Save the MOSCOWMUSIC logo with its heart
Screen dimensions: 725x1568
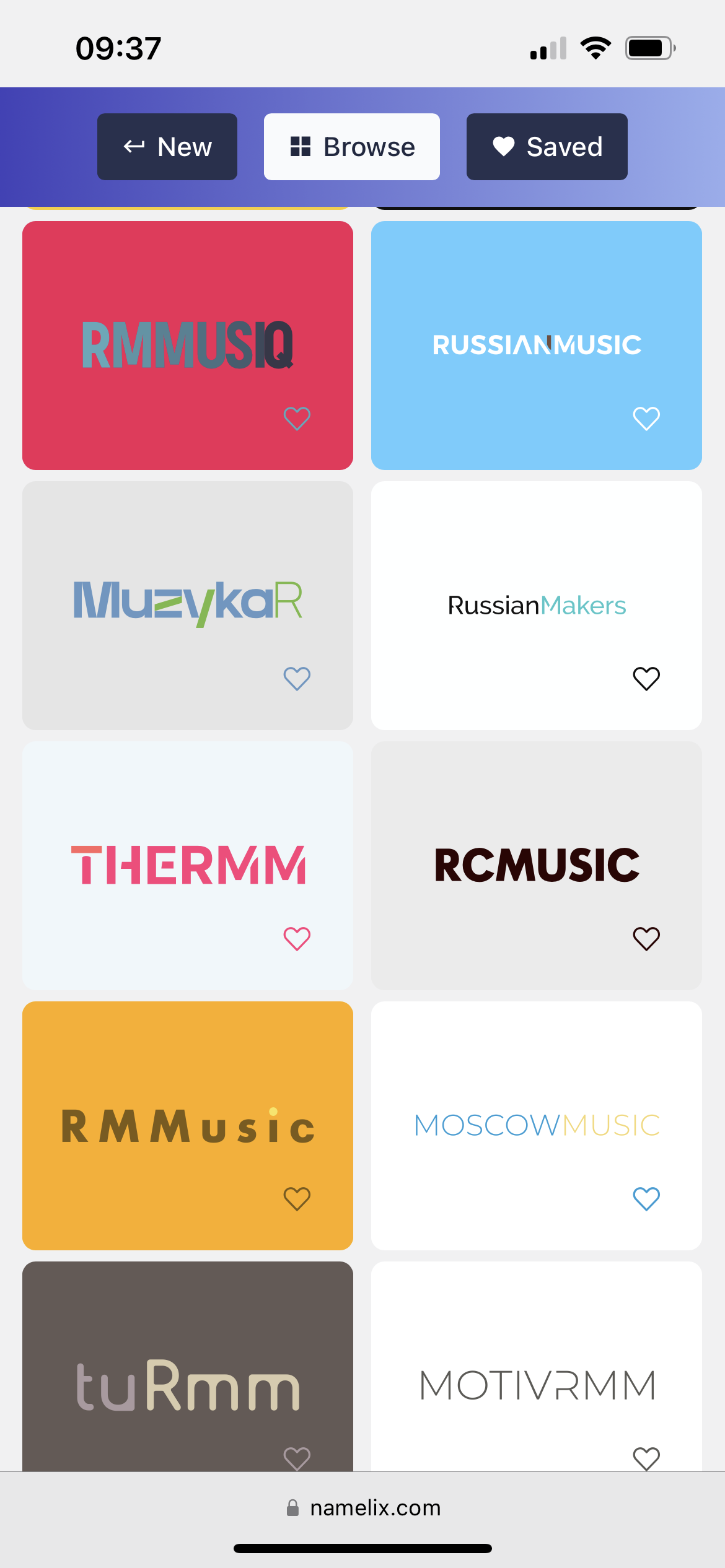coord(646,1199)
